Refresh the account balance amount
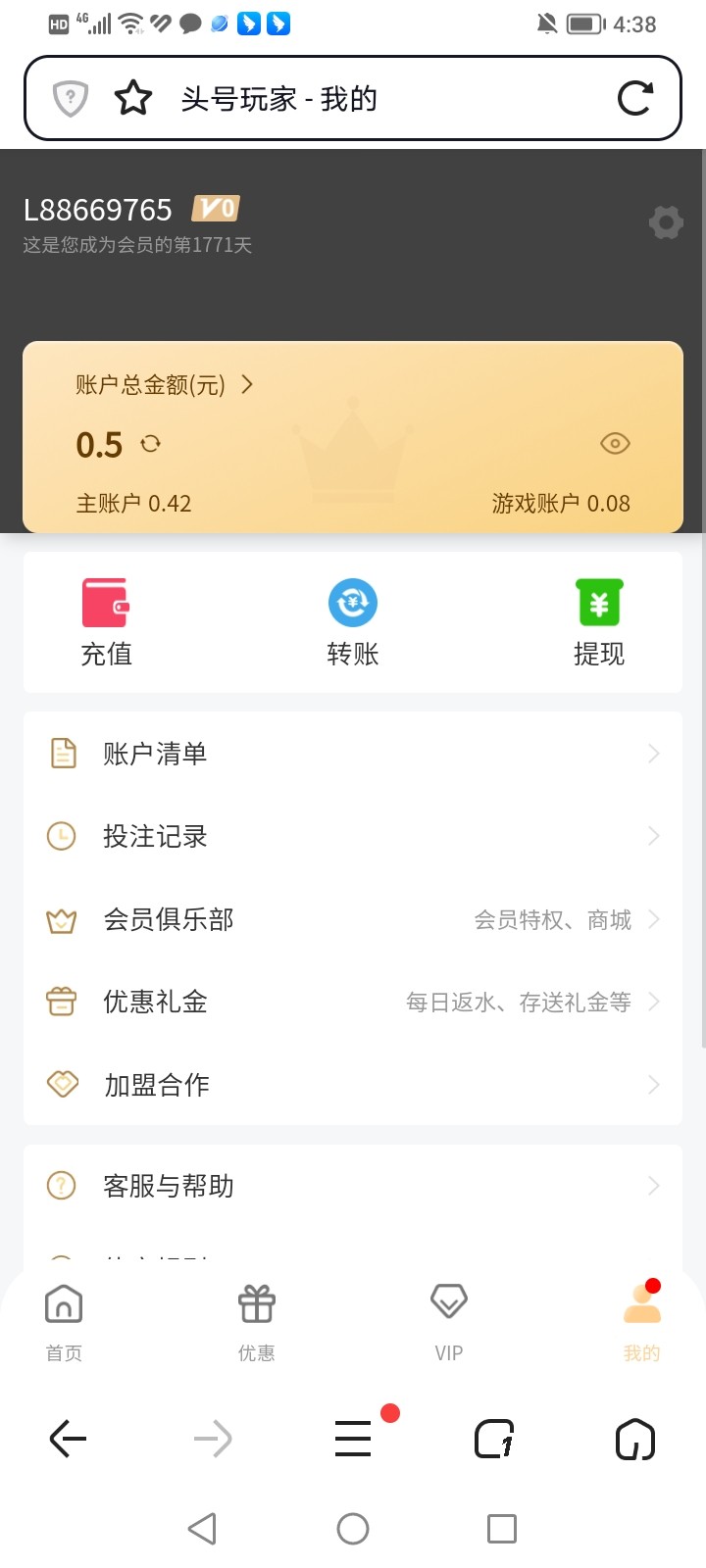 150,444
